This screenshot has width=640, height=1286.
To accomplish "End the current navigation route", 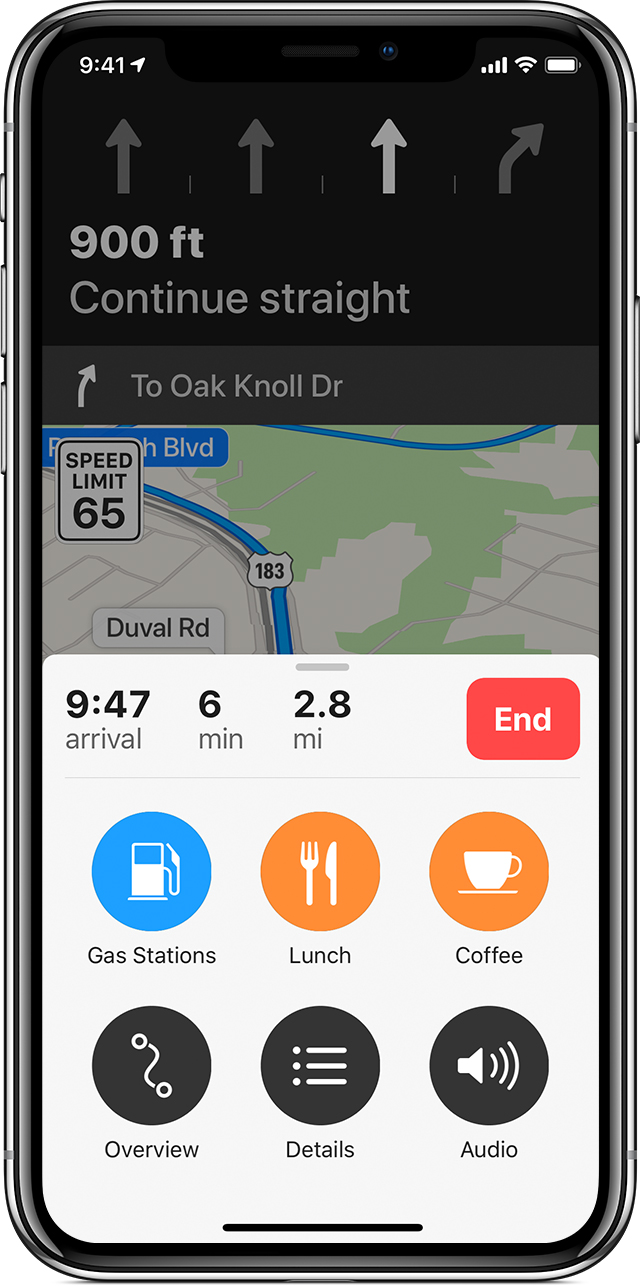I will (x=523, y=719).
